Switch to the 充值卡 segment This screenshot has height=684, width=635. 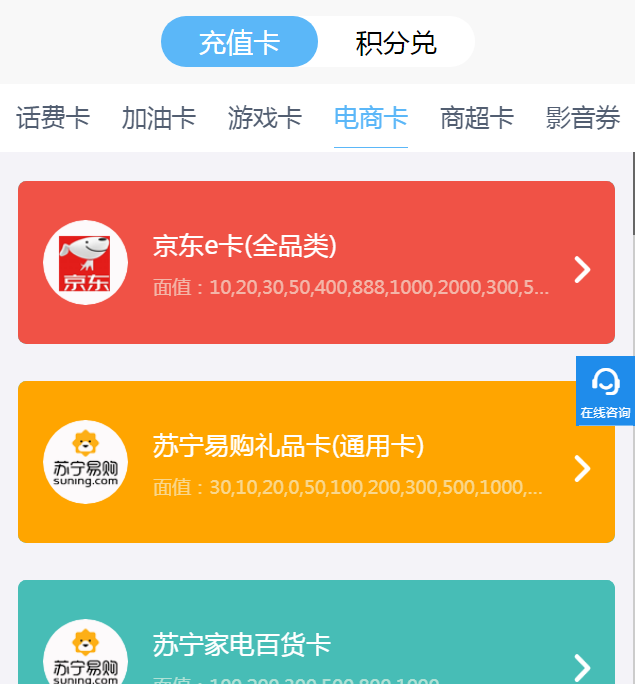(239, 43)
